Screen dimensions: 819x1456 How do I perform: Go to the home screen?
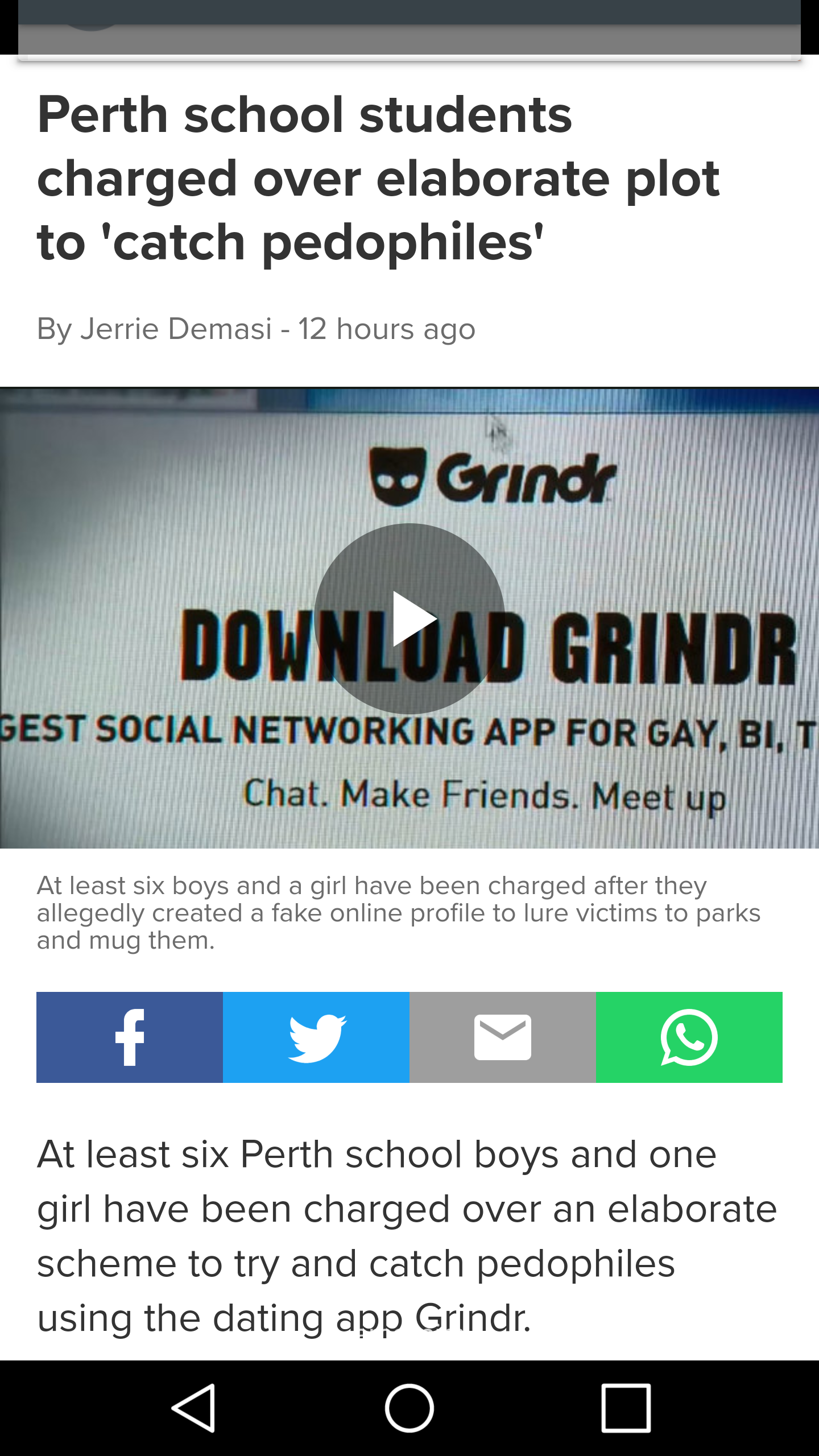pyautogui.click(x=409, y=1408)
